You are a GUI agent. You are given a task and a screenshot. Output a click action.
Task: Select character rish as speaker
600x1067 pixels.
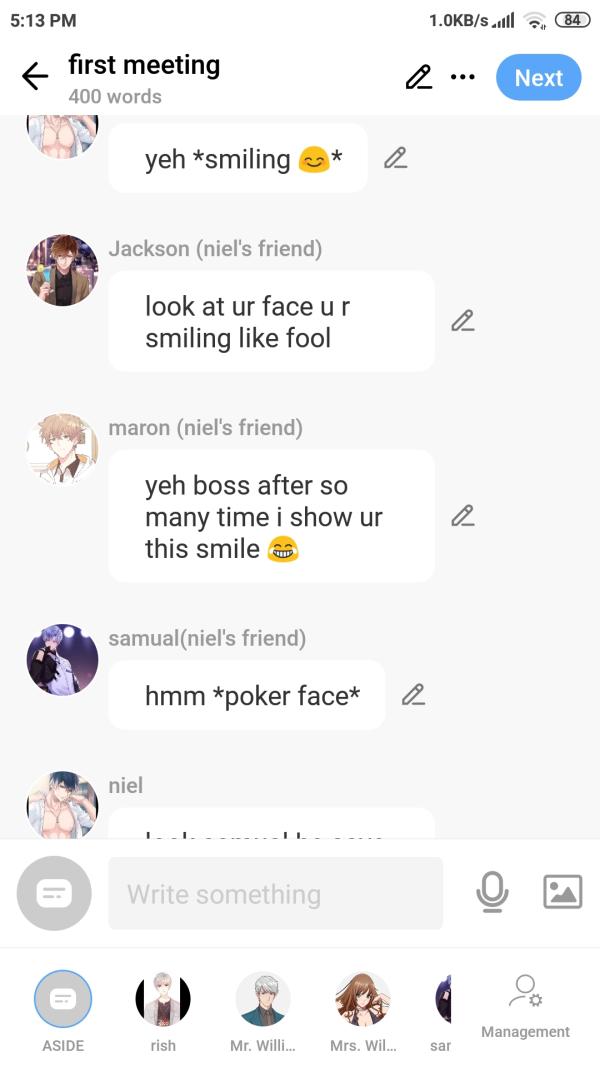click(x=163, y=1000)
